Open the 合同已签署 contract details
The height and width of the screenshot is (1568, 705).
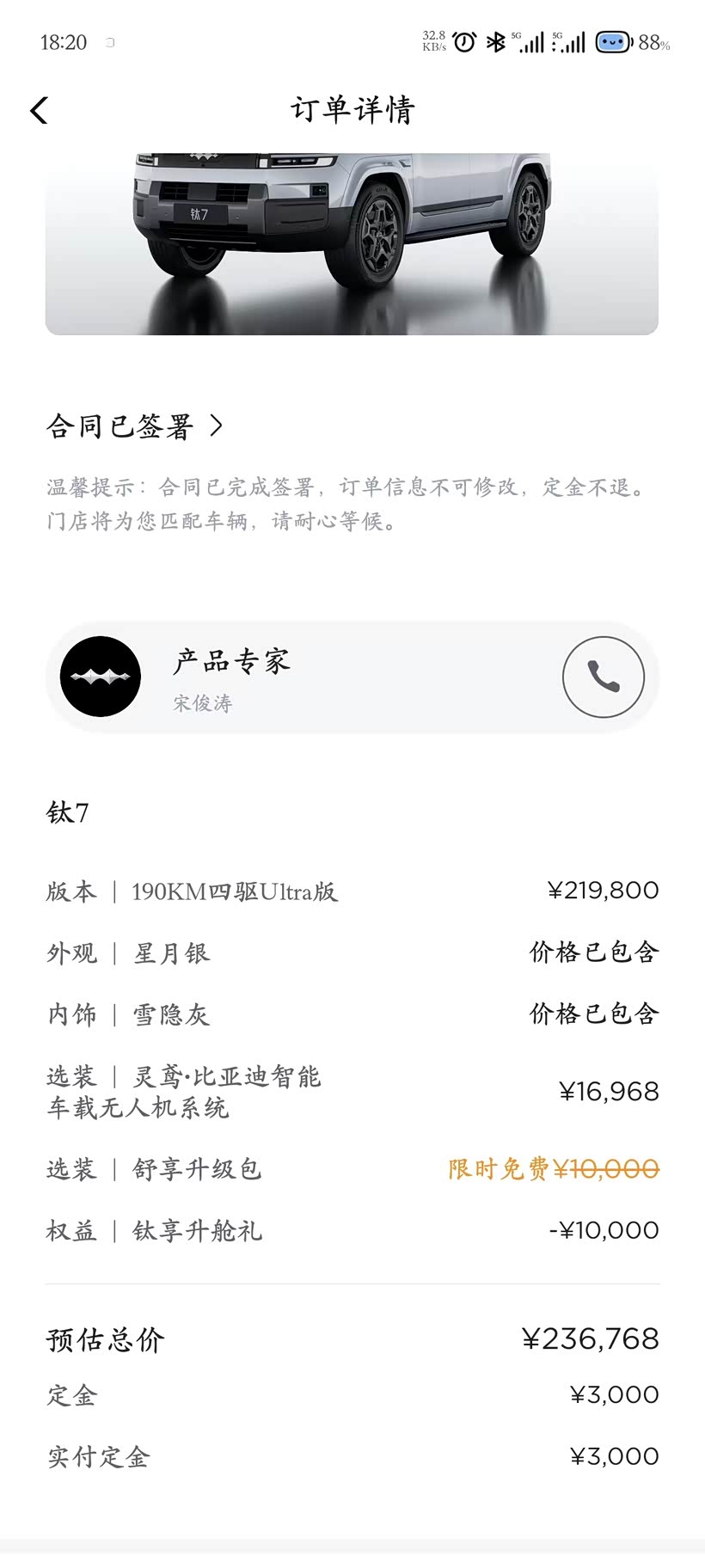(135, 426)
